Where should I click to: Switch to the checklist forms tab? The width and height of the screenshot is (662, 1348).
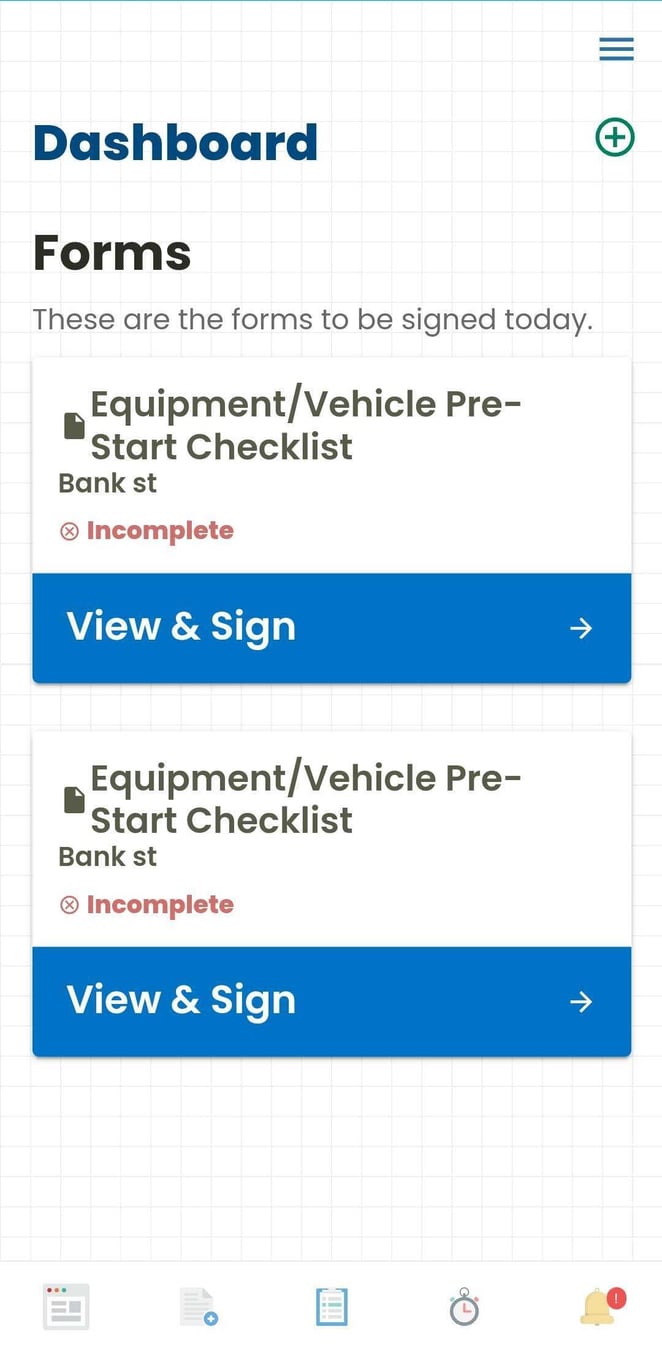click(x=331, y=1307)
